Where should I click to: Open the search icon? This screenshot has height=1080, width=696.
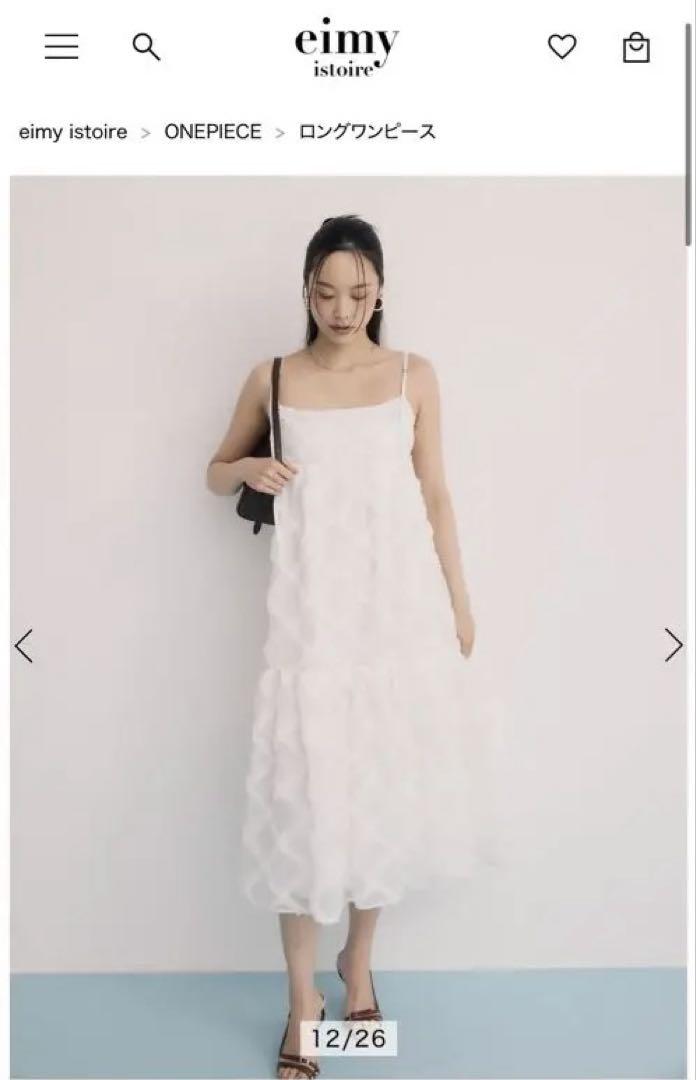146,47
